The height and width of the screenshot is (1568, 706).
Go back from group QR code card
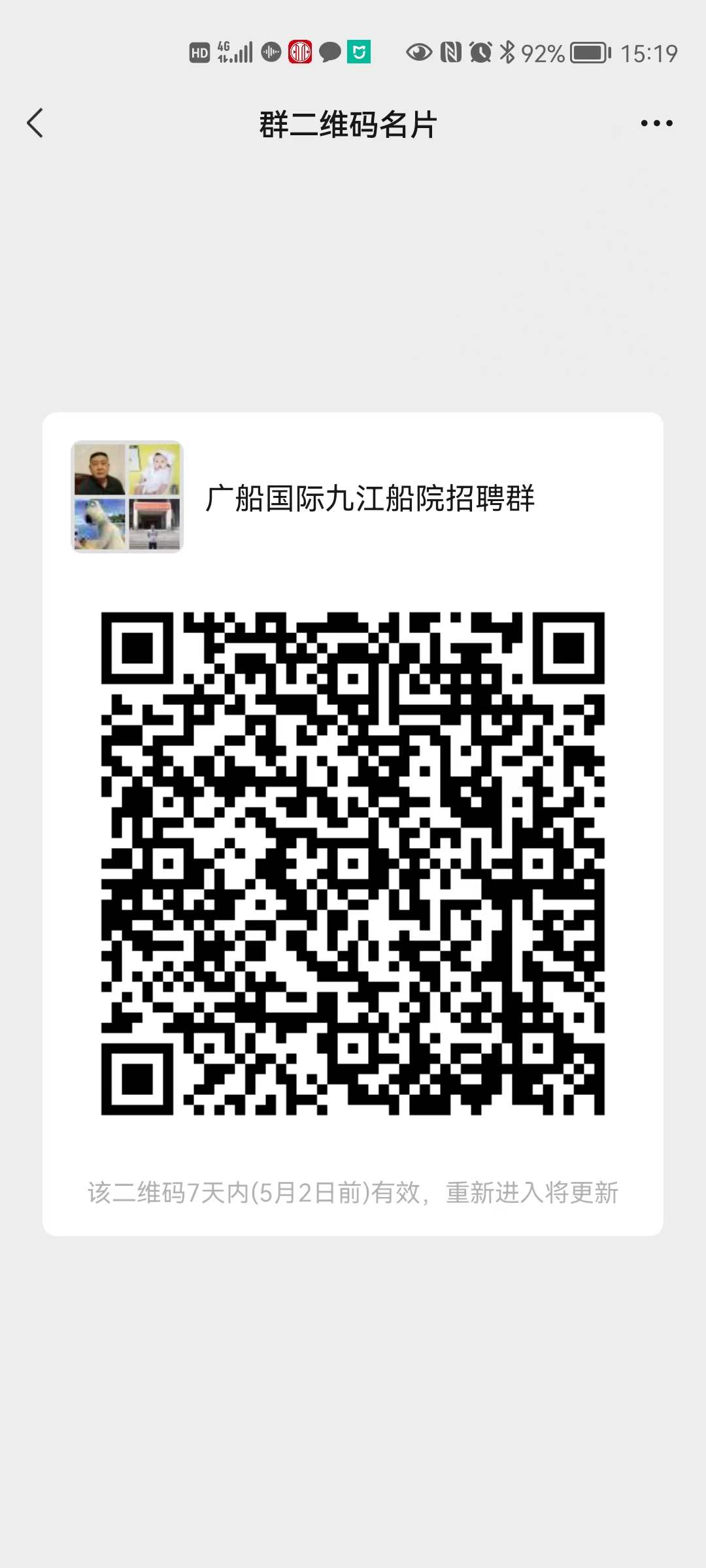click(x=35, y=123)
